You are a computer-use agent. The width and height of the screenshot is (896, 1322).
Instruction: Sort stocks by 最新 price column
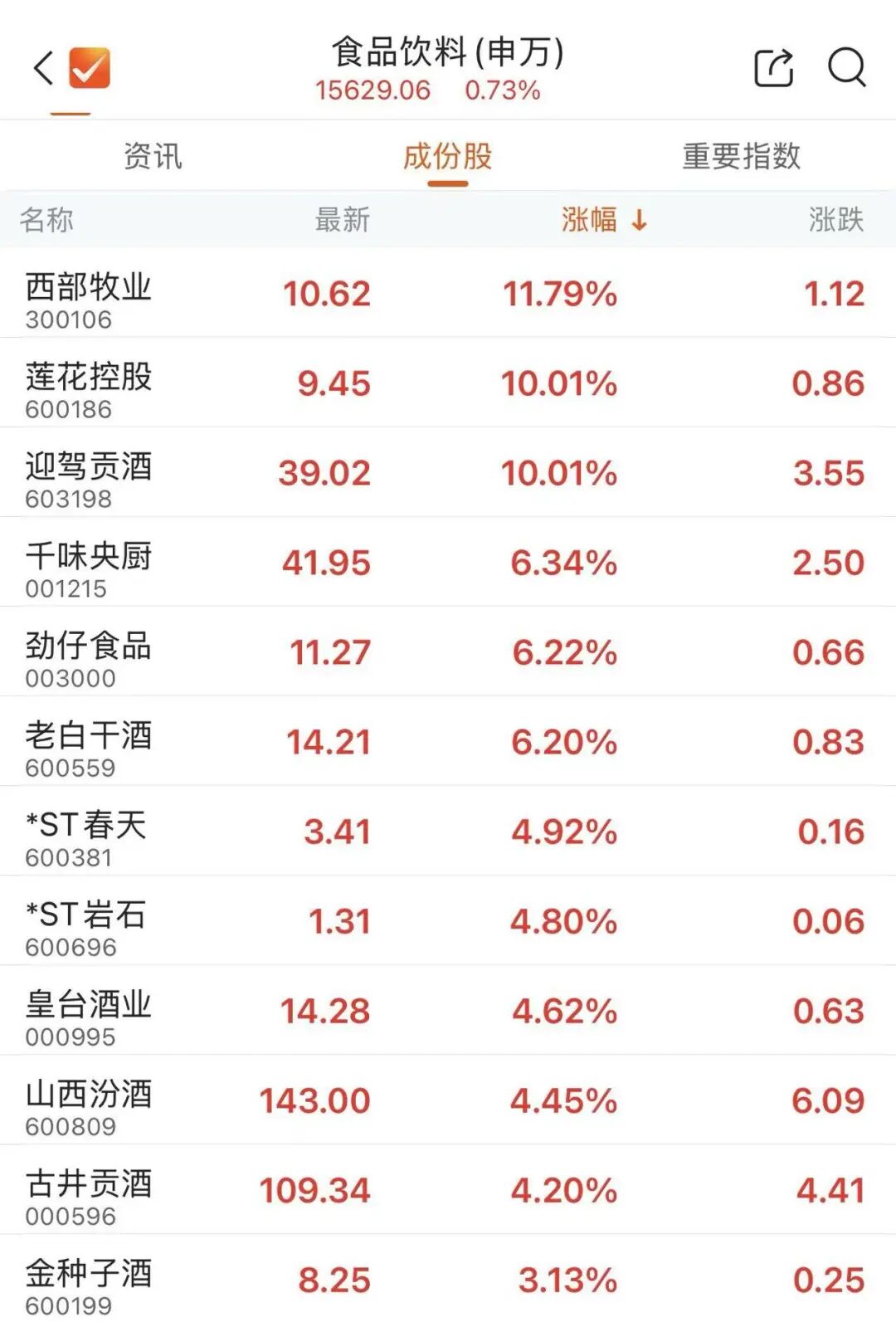[342, 220]
